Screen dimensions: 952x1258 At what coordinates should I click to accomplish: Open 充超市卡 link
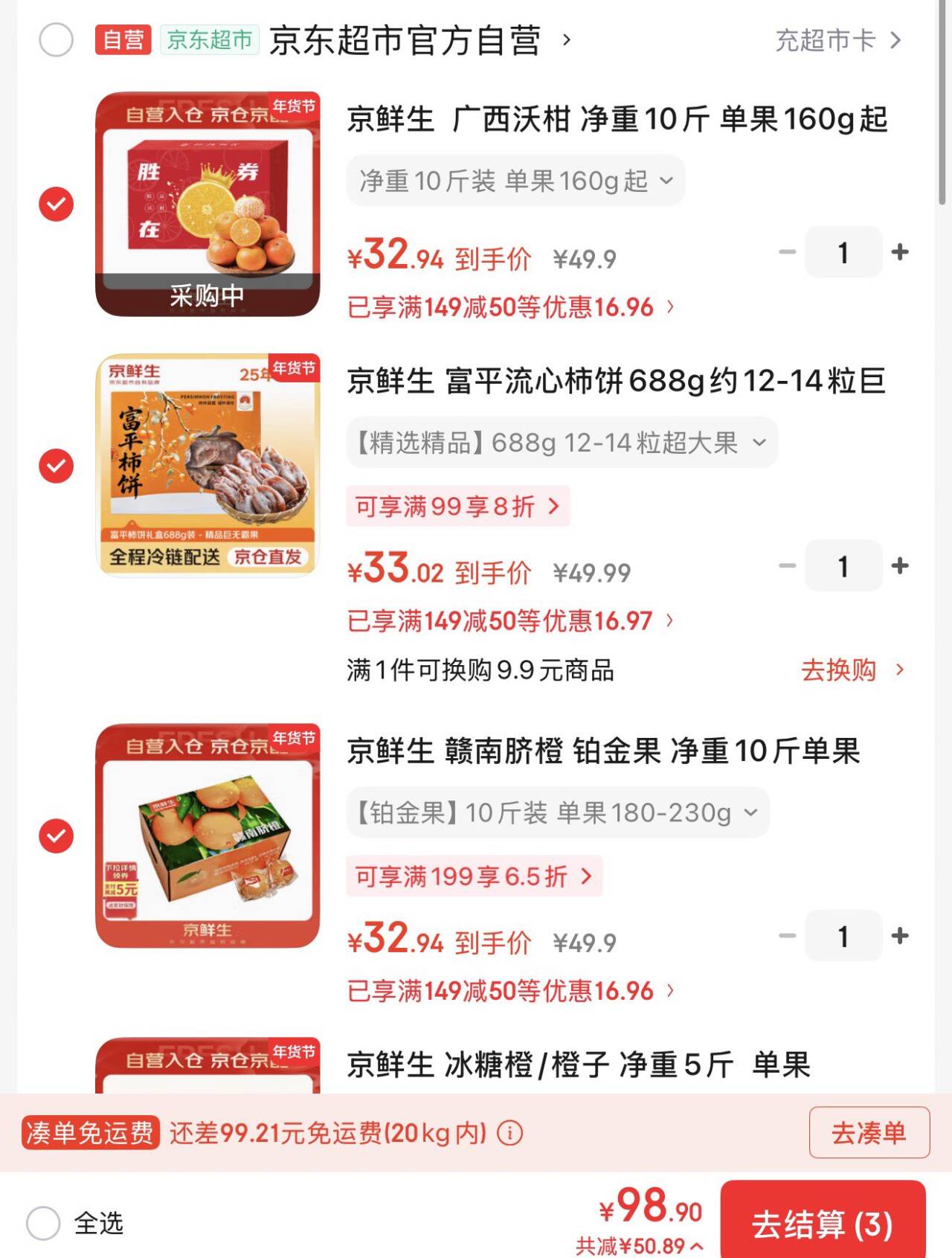coord(837,40)
